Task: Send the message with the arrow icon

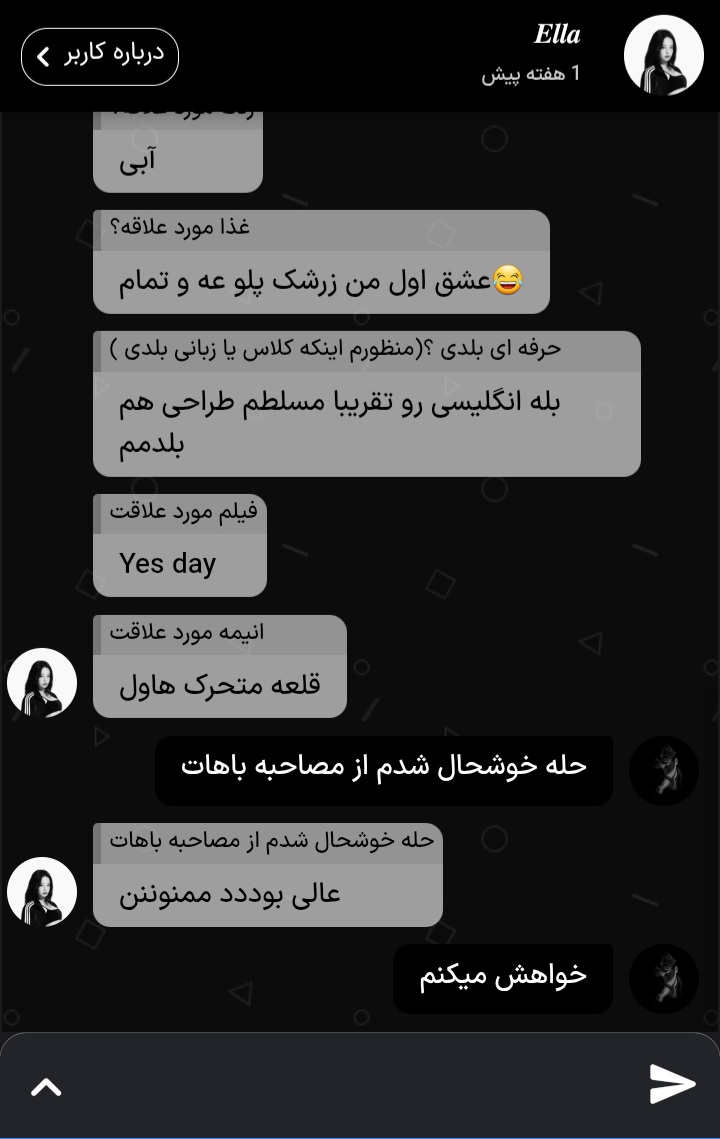Action: pyautogui.click(x=672, y=1084)
